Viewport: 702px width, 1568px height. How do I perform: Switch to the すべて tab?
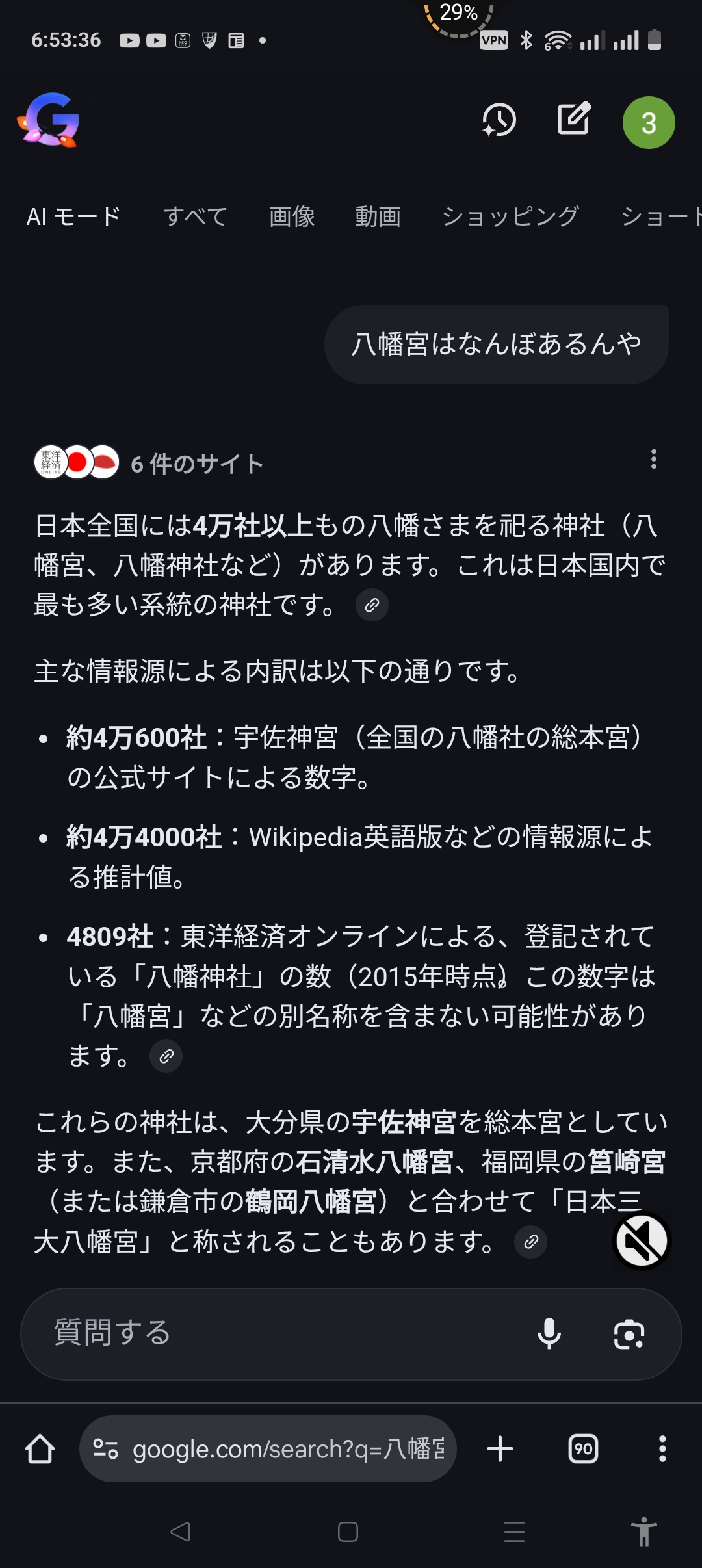pos(195,216)
